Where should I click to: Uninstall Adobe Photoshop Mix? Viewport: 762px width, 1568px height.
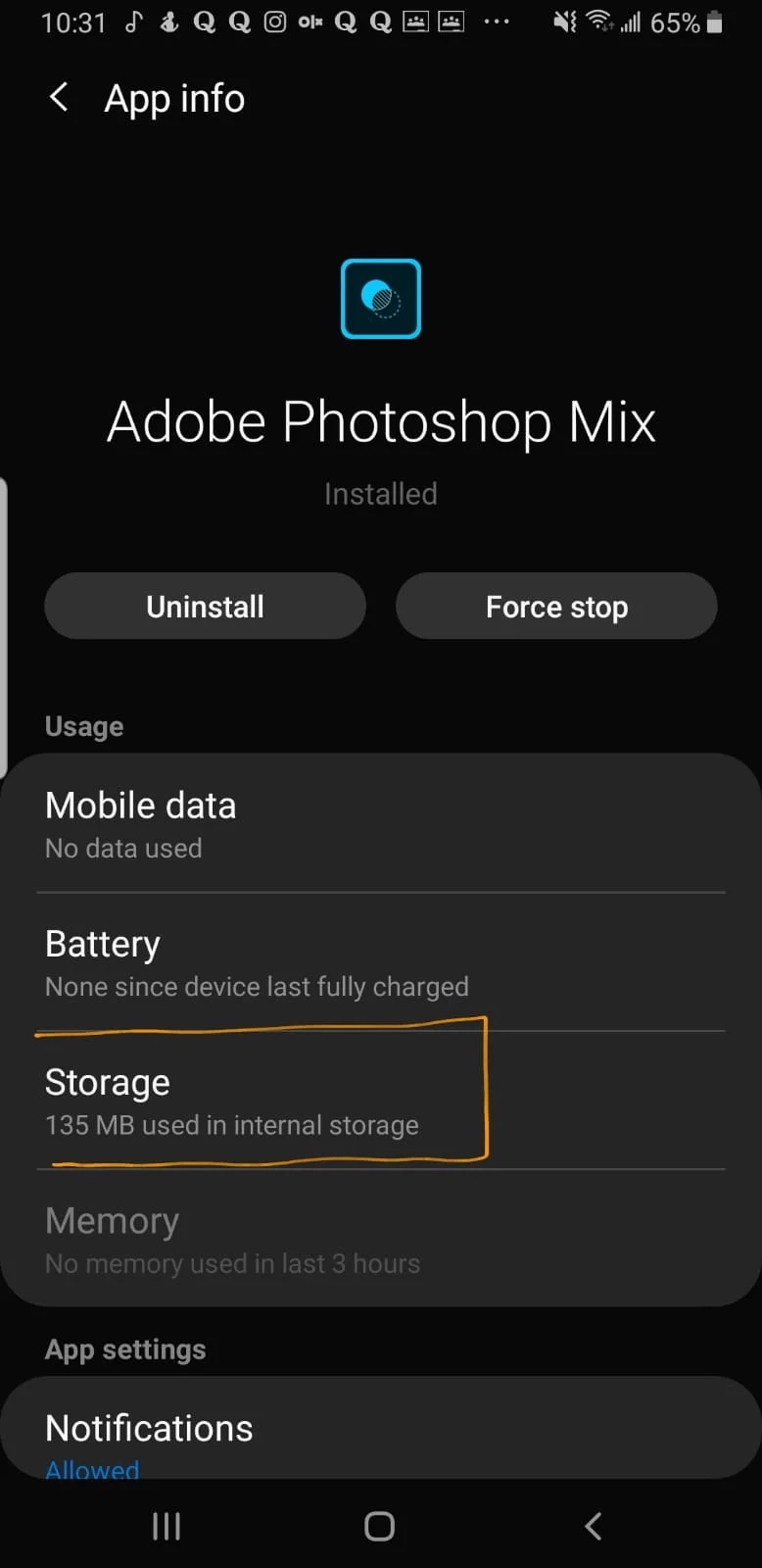(205, 607)
